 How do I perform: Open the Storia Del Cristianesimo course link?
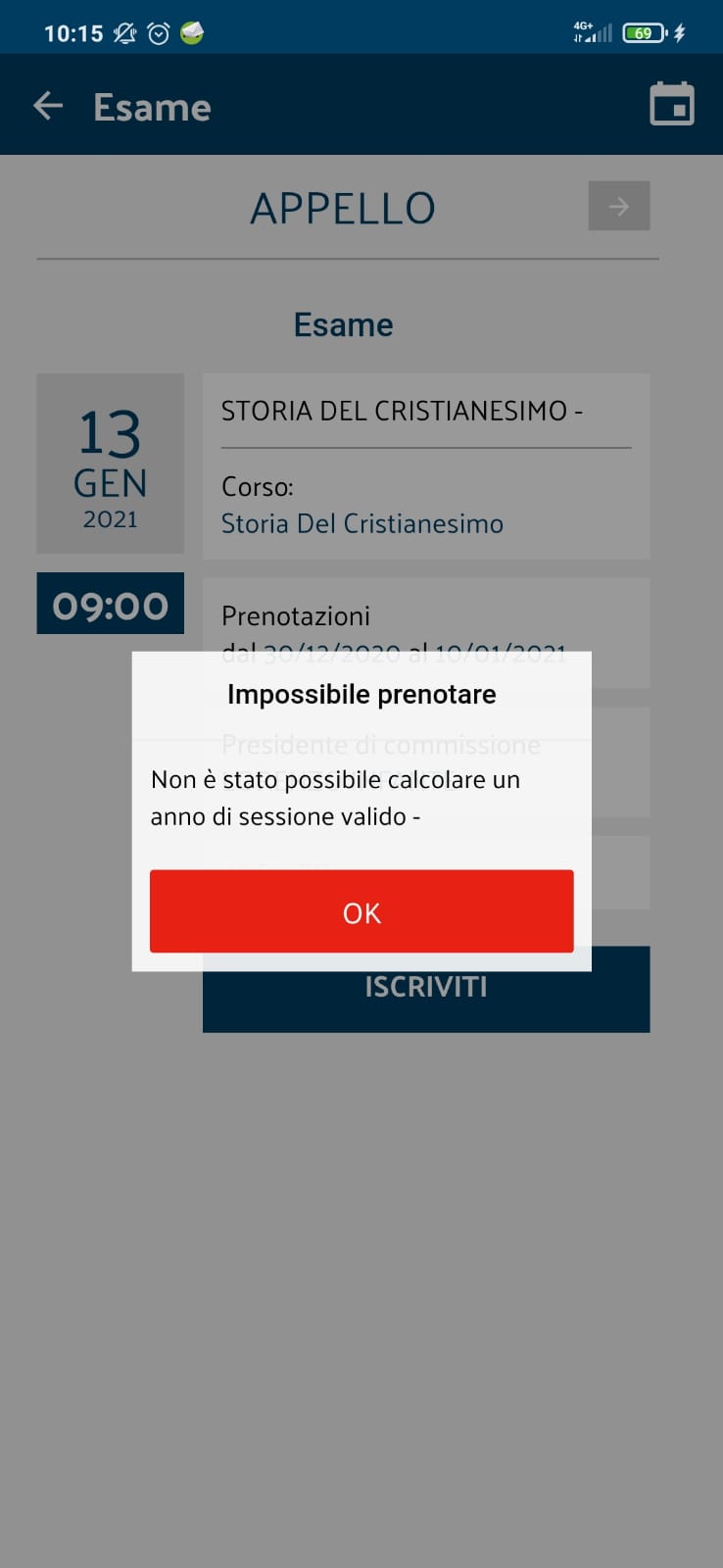click(x=362, y=523)
